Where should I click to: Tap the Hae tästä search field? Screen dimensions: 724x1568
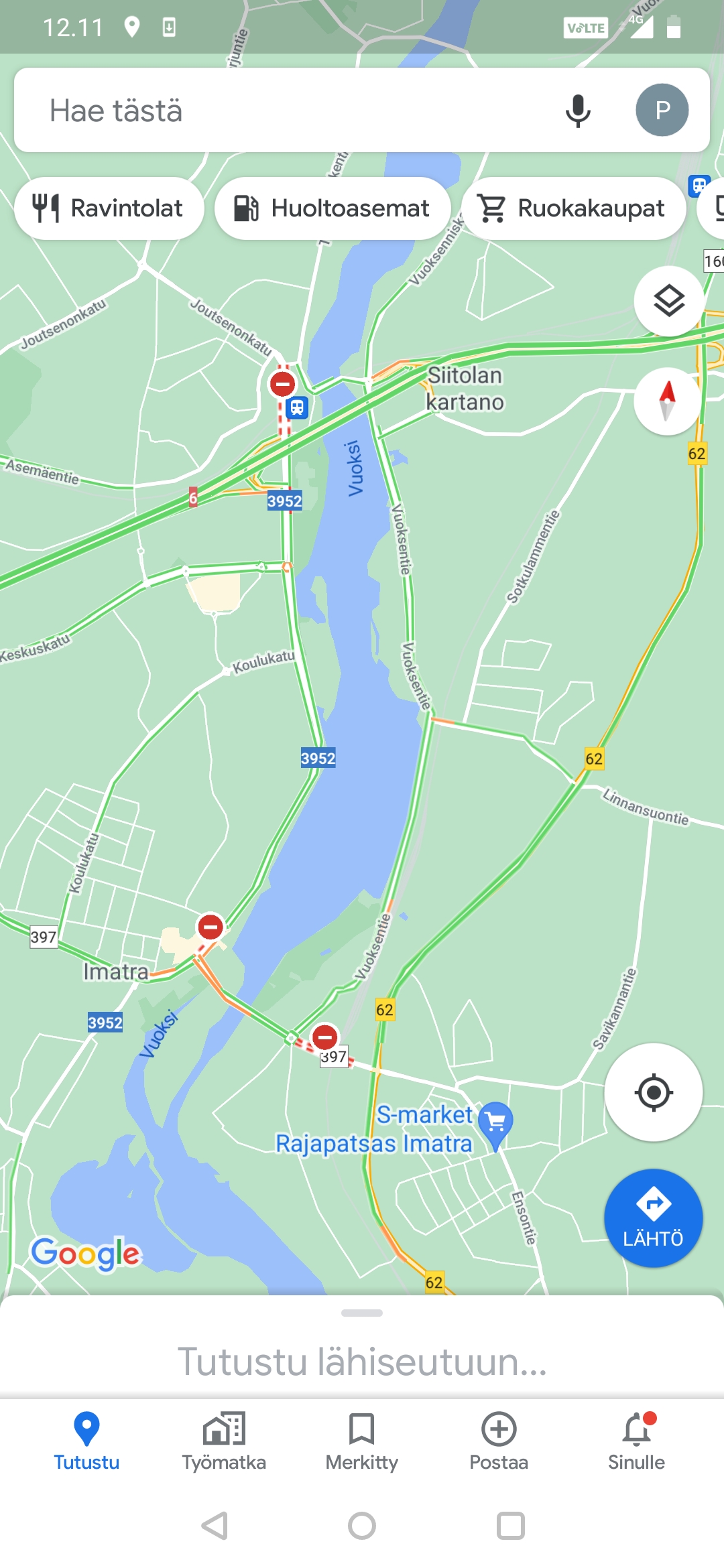coord(282,111)
